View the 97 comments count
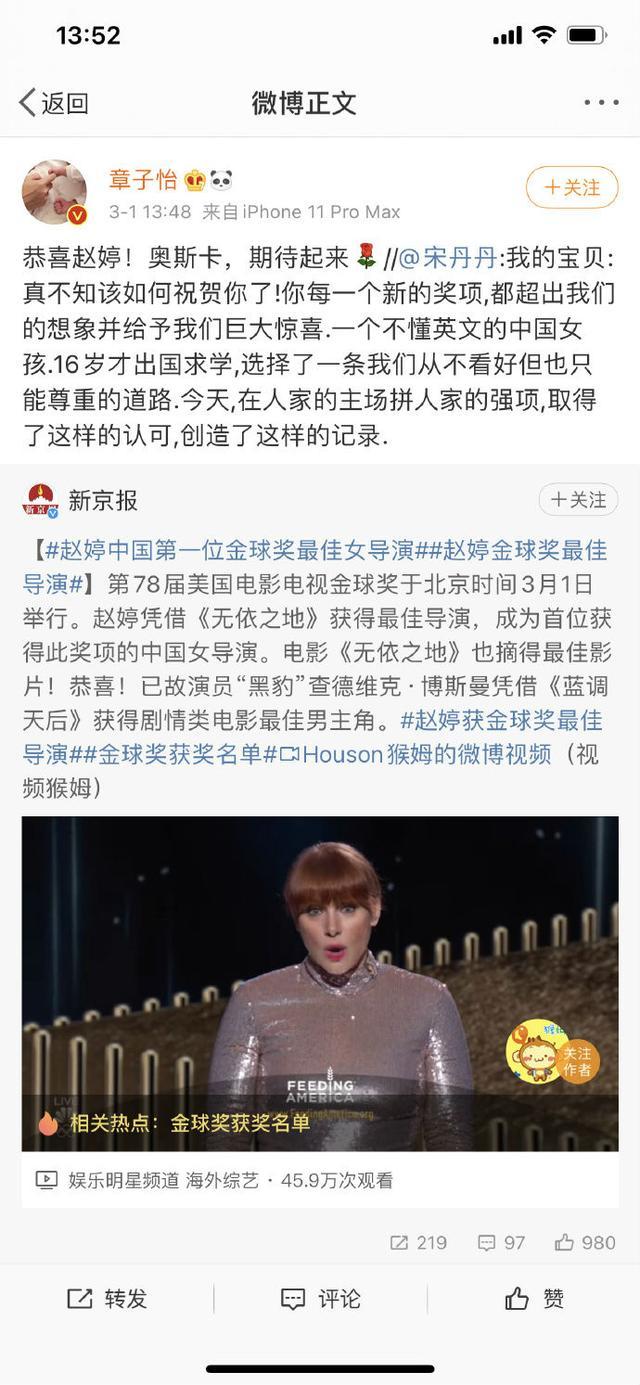This screenshot has width=640, height=1385. 501,1243
